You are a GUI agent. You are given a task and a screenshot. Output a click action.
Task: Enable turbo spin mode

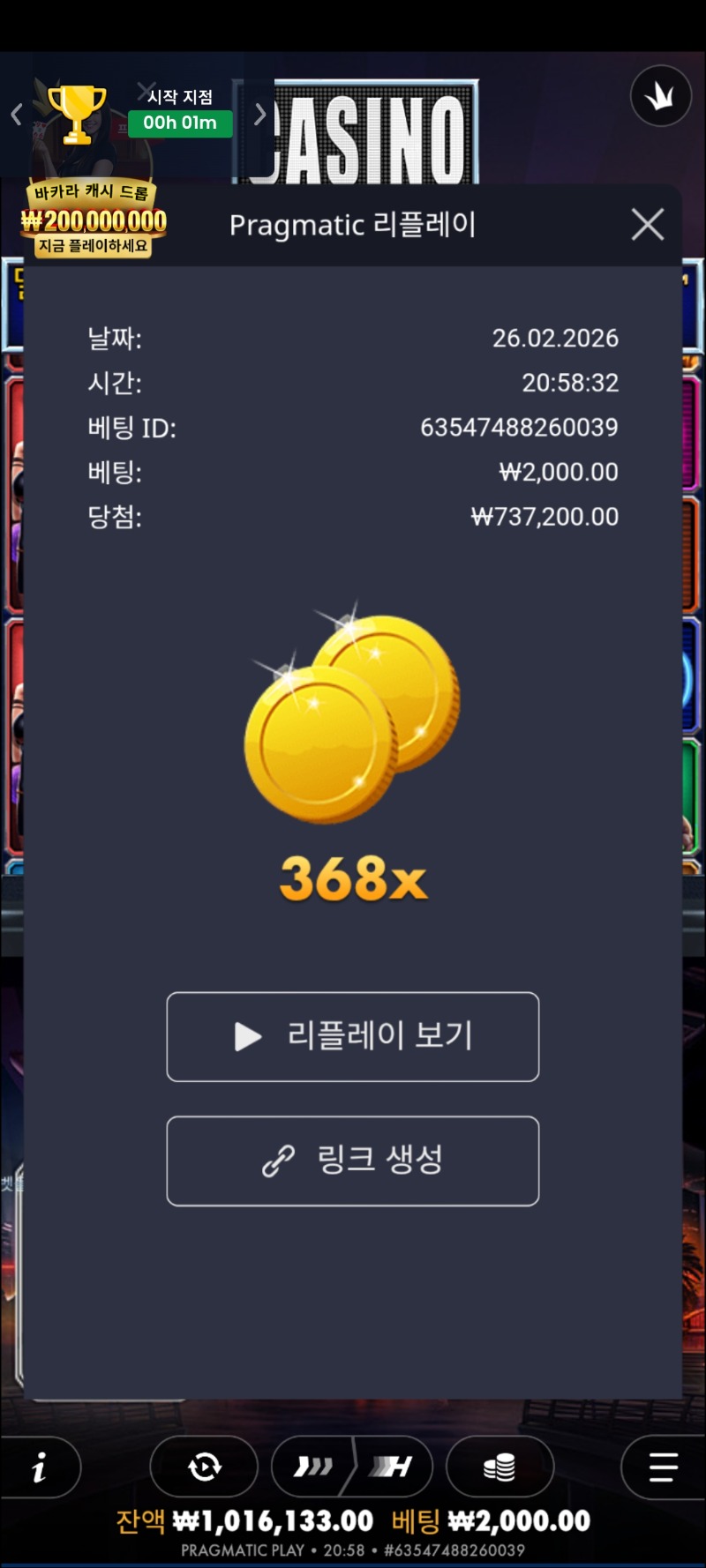pyautogui.click(x=313, y=1467)
